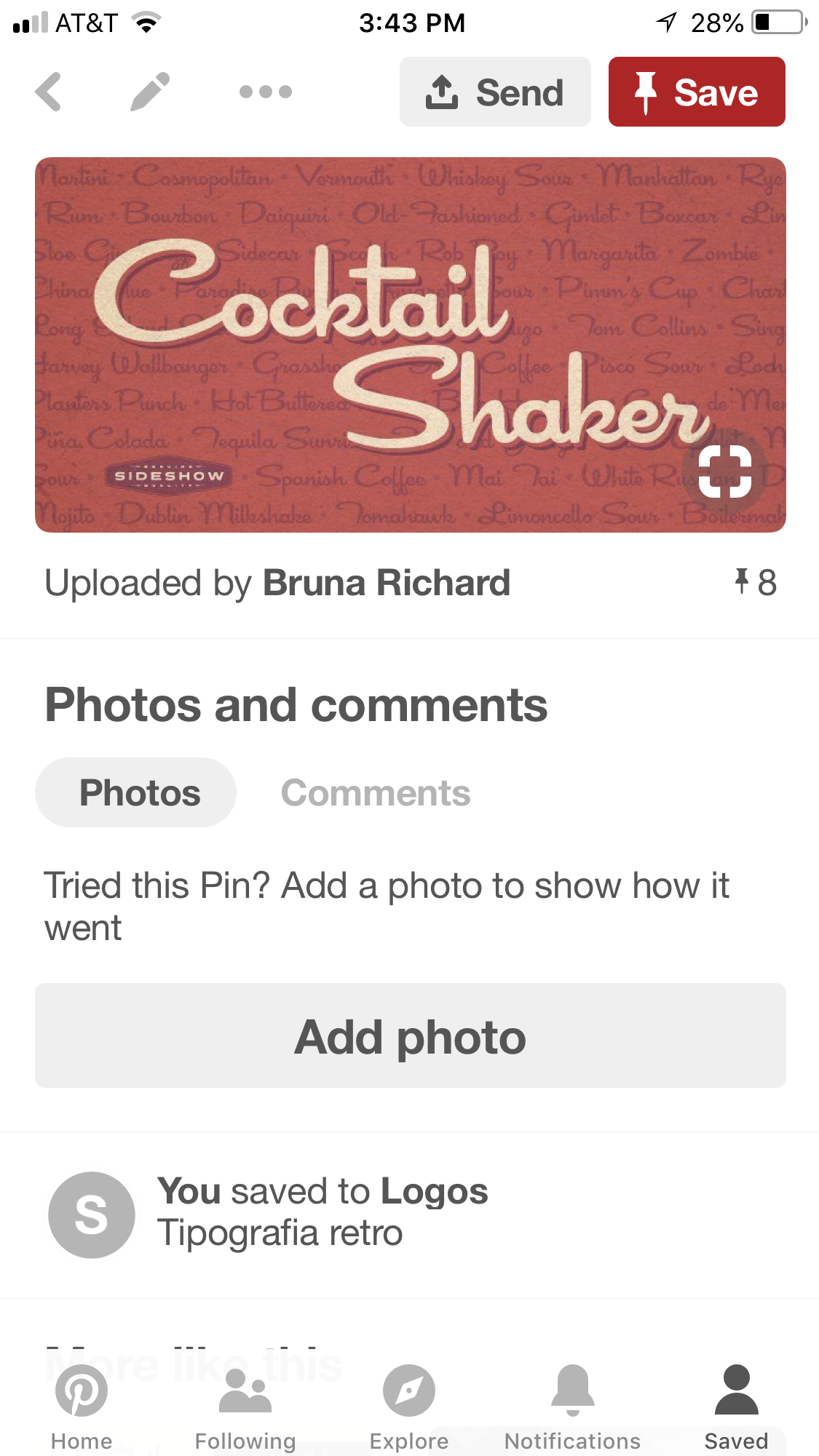
Task: Open the Logos board you saved to
Action: 434,1192
